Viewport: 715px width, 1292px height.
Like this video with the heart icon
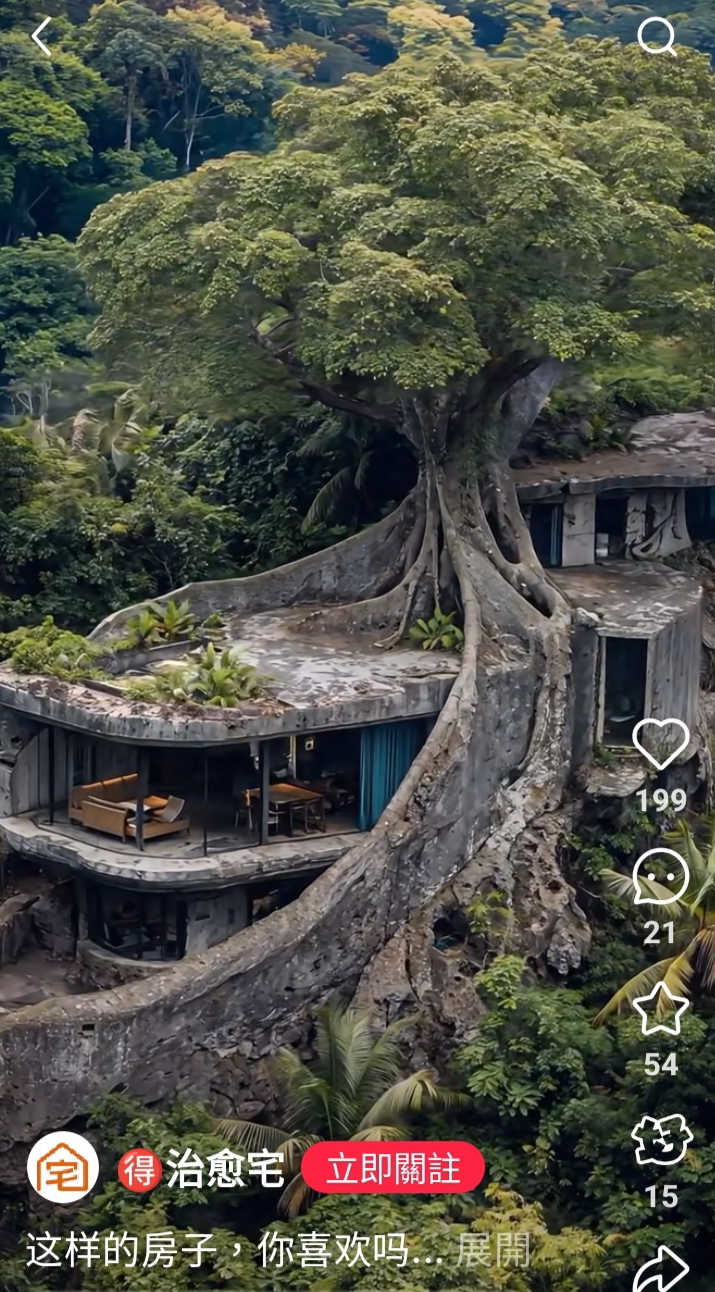coord(661,744)
